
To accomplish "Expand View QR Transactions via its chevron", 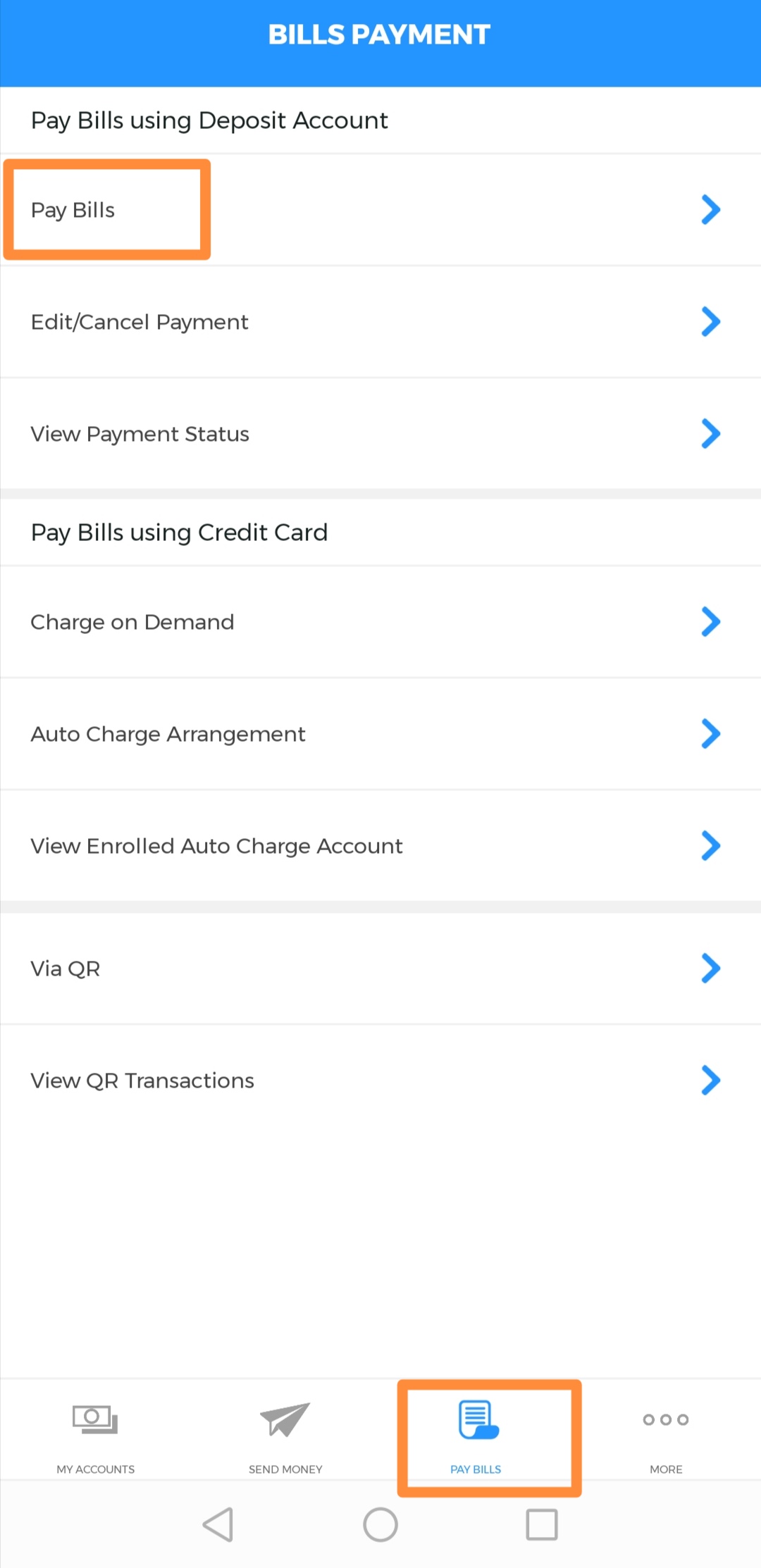I will 710,1080.
